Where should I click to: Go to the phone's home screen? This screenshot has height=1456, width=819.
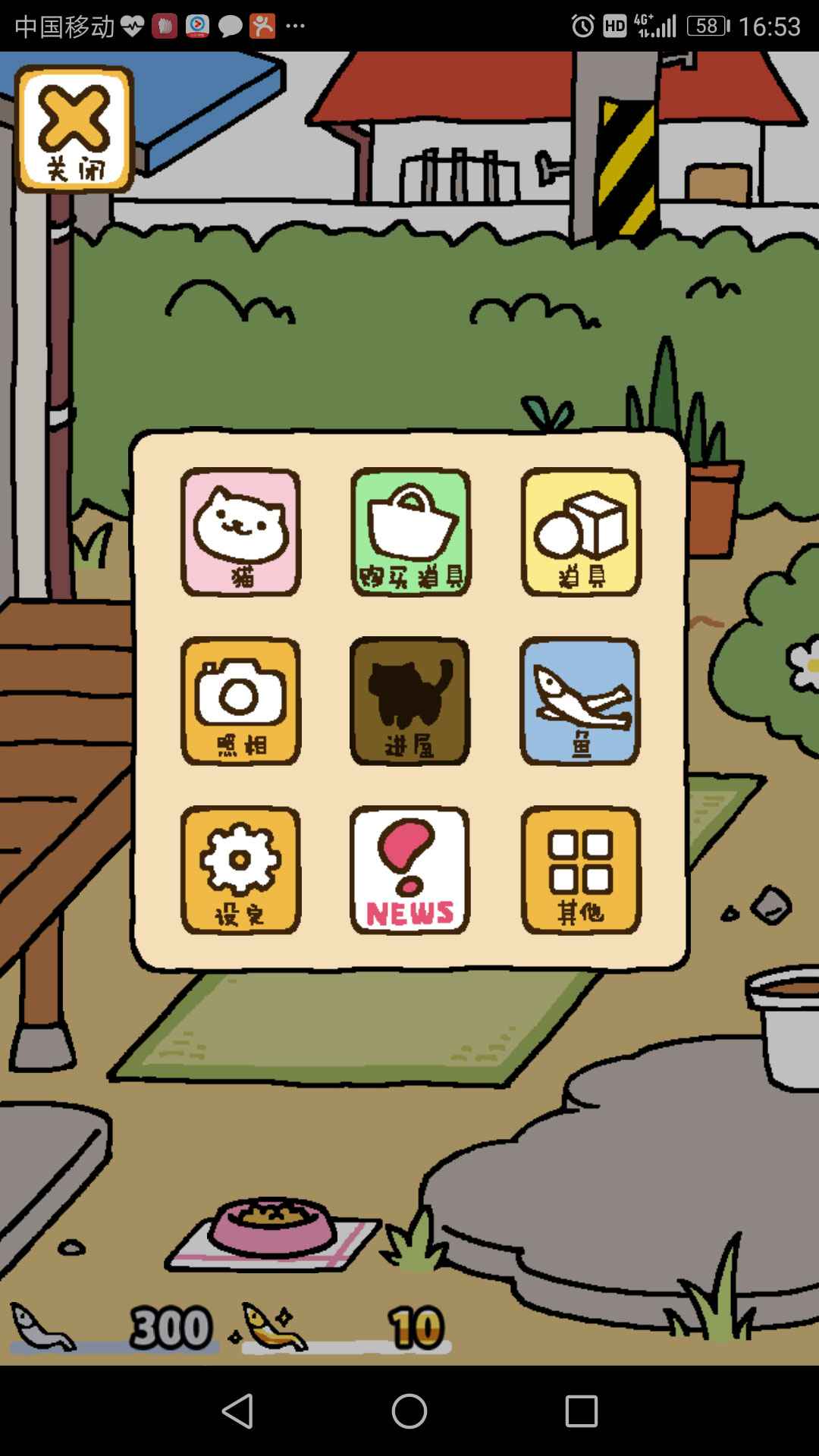[409, 1411]
